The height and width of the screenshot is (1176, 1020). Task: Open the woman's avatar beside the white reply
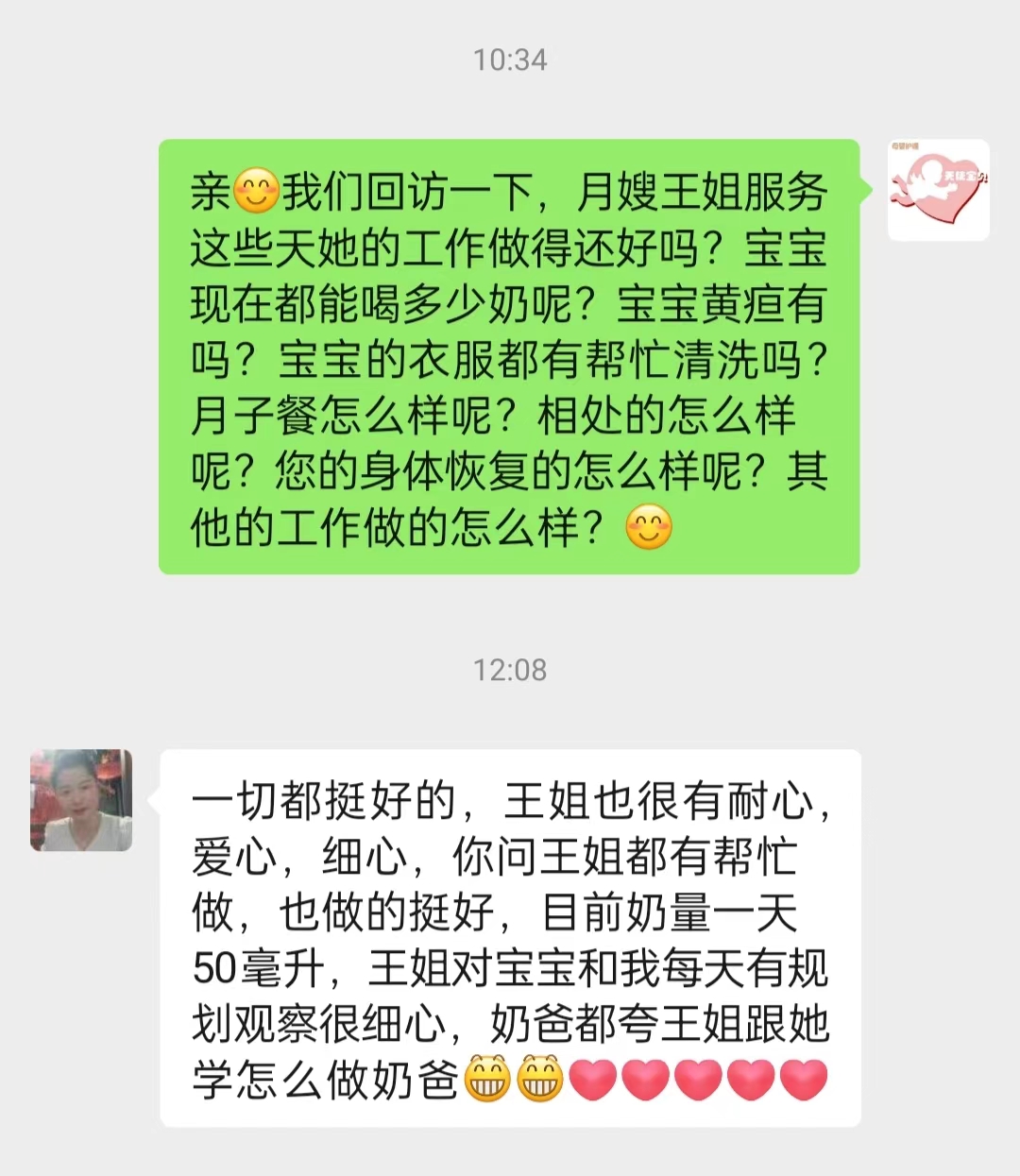(81, 800)
